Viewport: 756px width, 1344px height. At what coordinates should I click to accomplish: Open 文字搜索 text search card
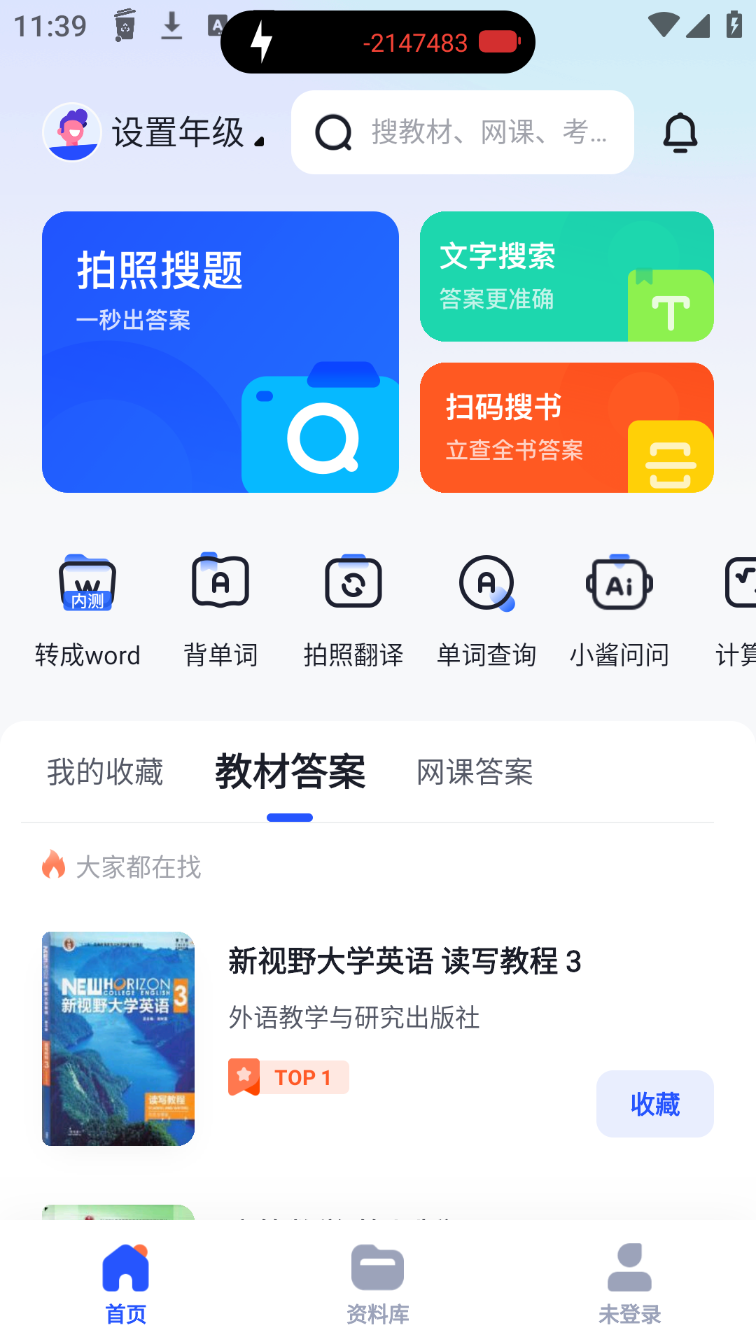point(566,276)
